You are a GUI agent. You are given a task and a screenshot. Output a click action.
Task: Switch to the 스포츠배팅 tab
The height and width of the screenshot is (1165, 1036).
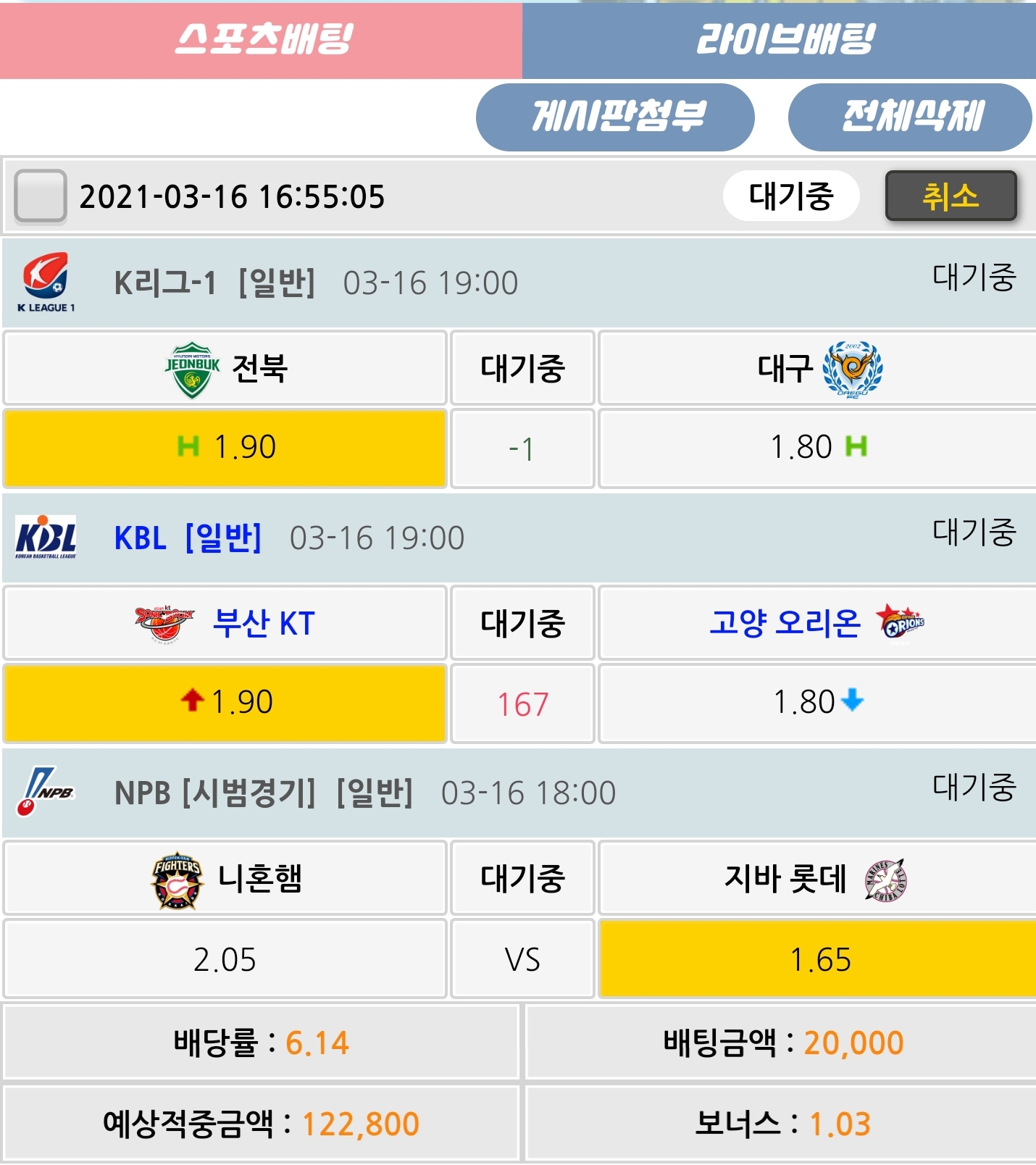(x=261, y=40)
